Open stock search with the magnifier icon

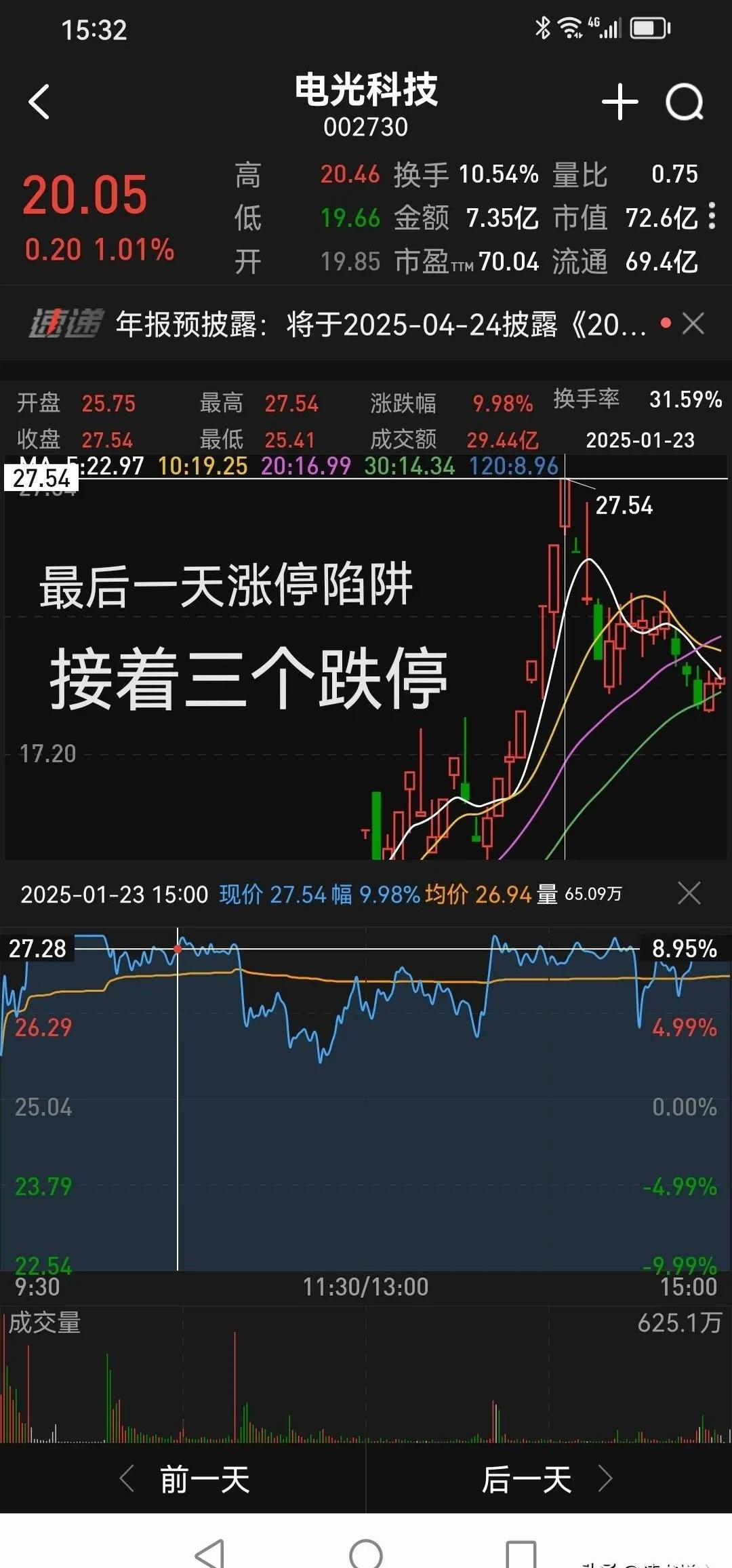tap(683, 102)
